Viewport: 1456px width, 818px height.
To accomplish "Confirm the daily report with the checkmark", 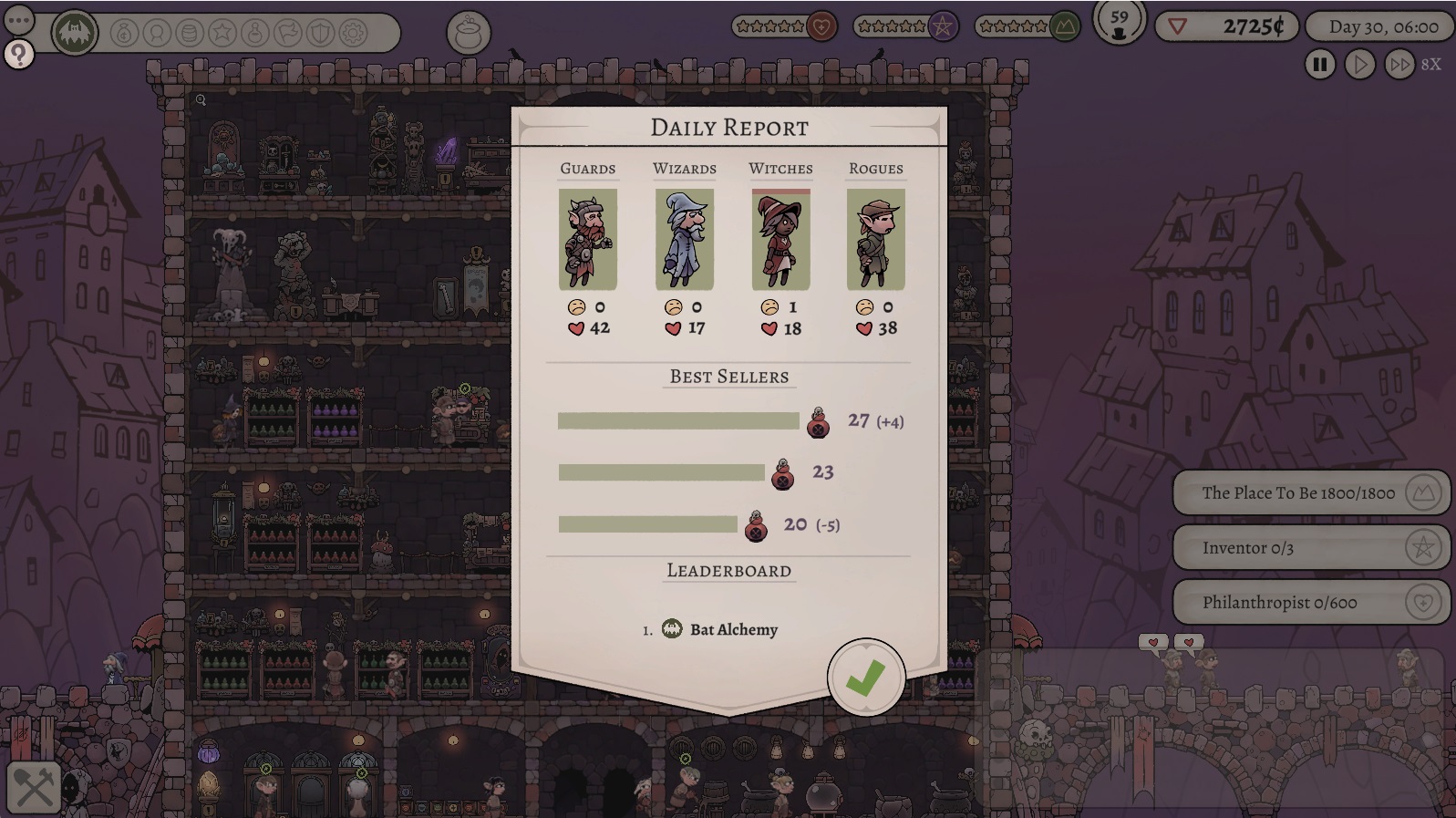I will (865, 678).
